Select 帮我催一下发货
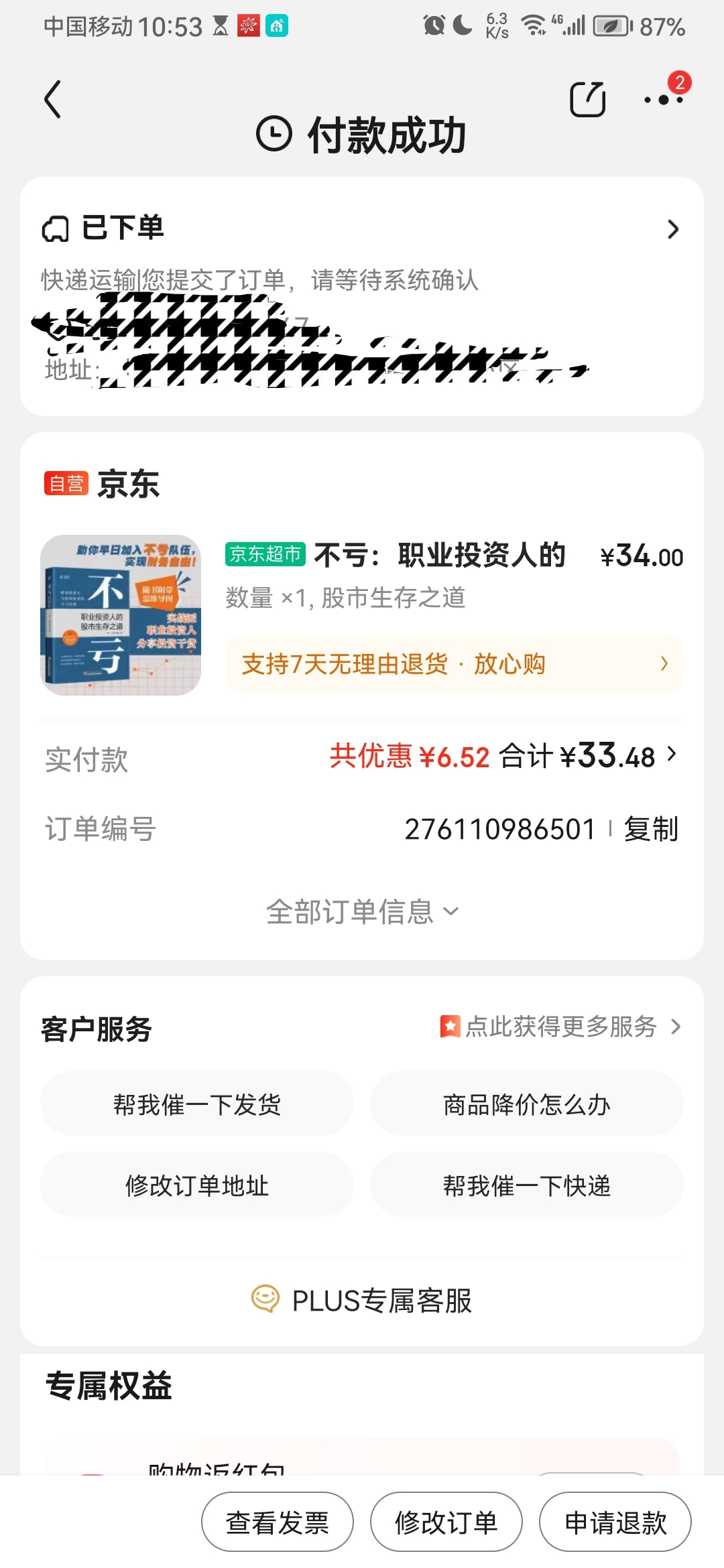Image resolution: width=724 pixels, height=1568 pixels. click(196, 1104)
